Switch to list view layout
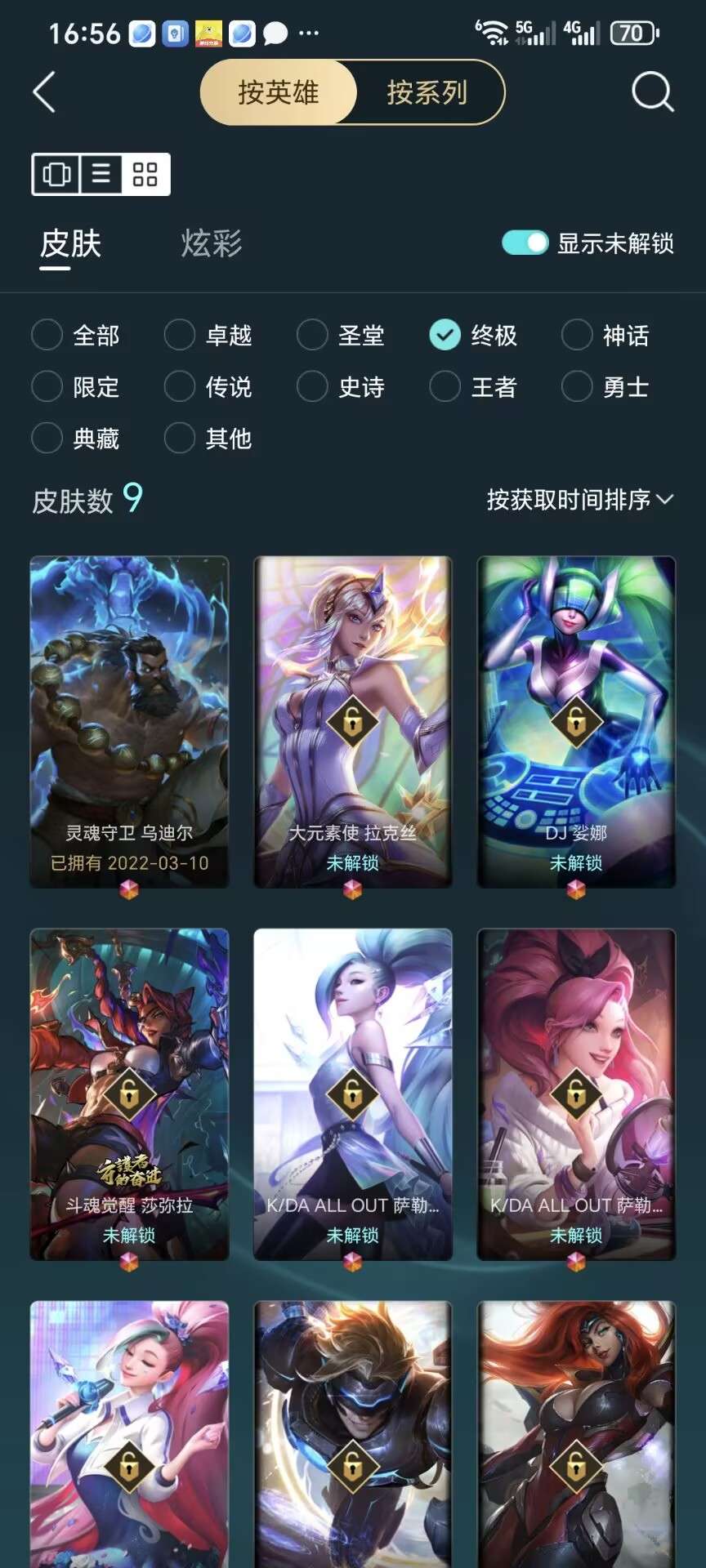706x1568 pixels. click(101, 174)
